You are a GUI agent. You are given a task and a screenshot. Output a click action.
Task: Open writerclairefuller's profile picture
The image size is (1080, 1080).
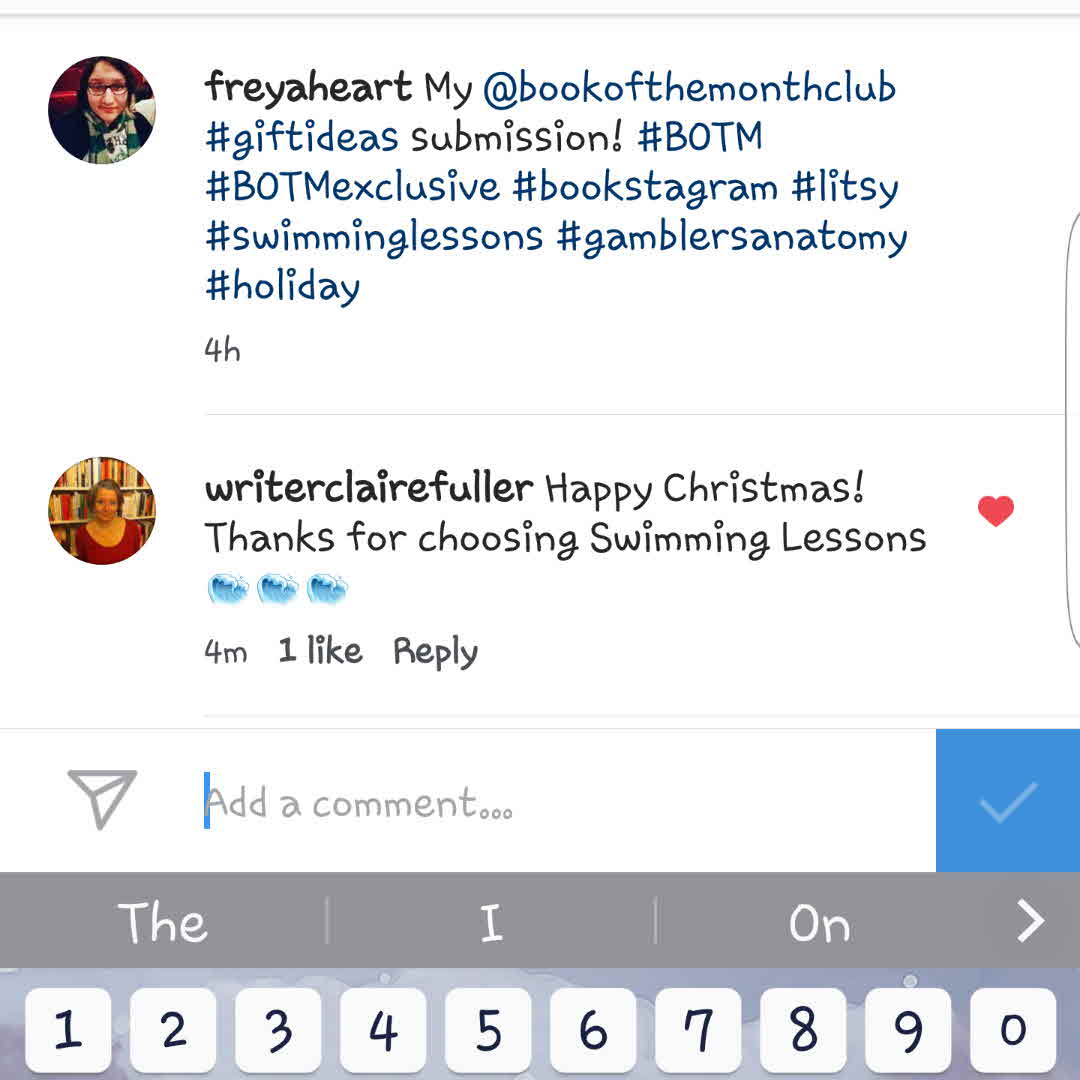click(x=102, y=511)
